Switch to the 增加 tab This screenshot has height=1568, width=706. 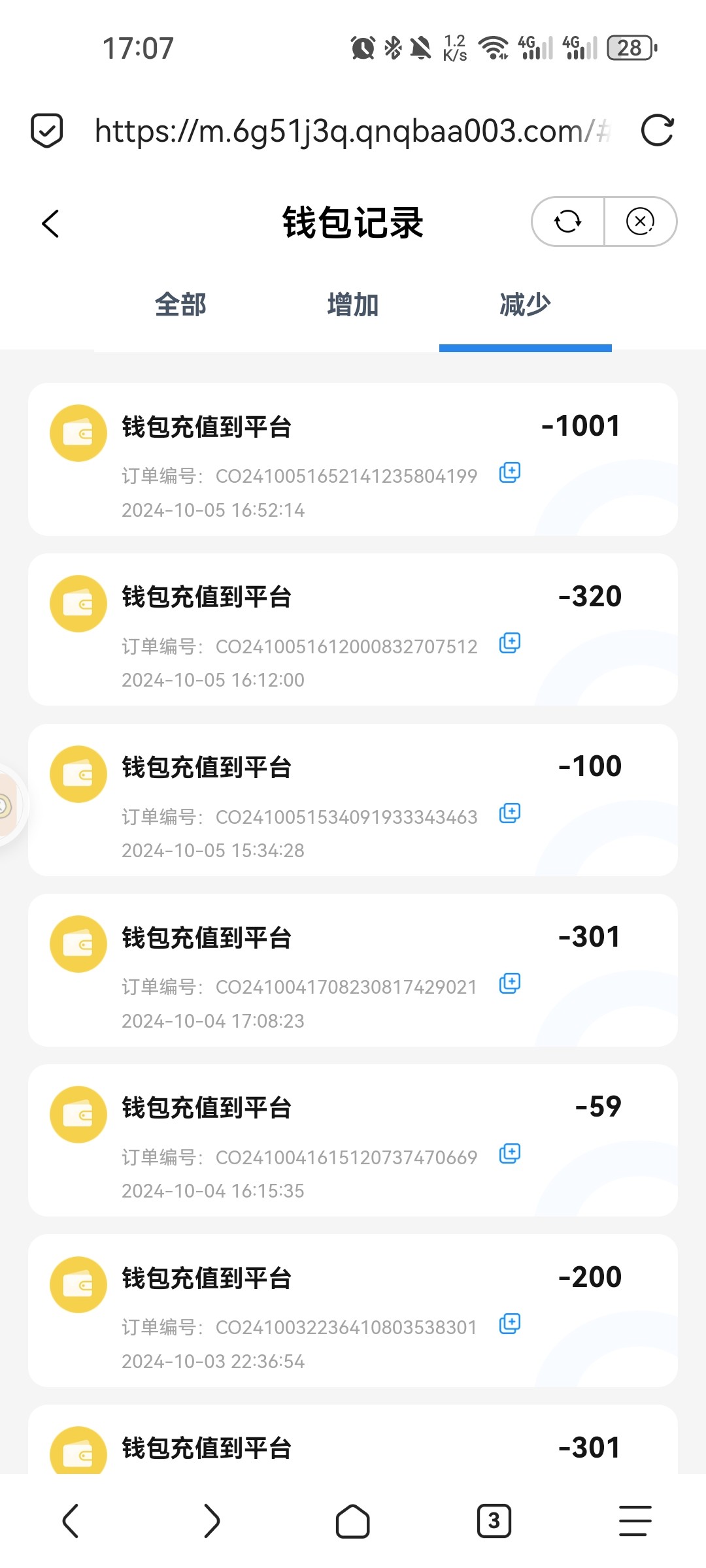353,305
